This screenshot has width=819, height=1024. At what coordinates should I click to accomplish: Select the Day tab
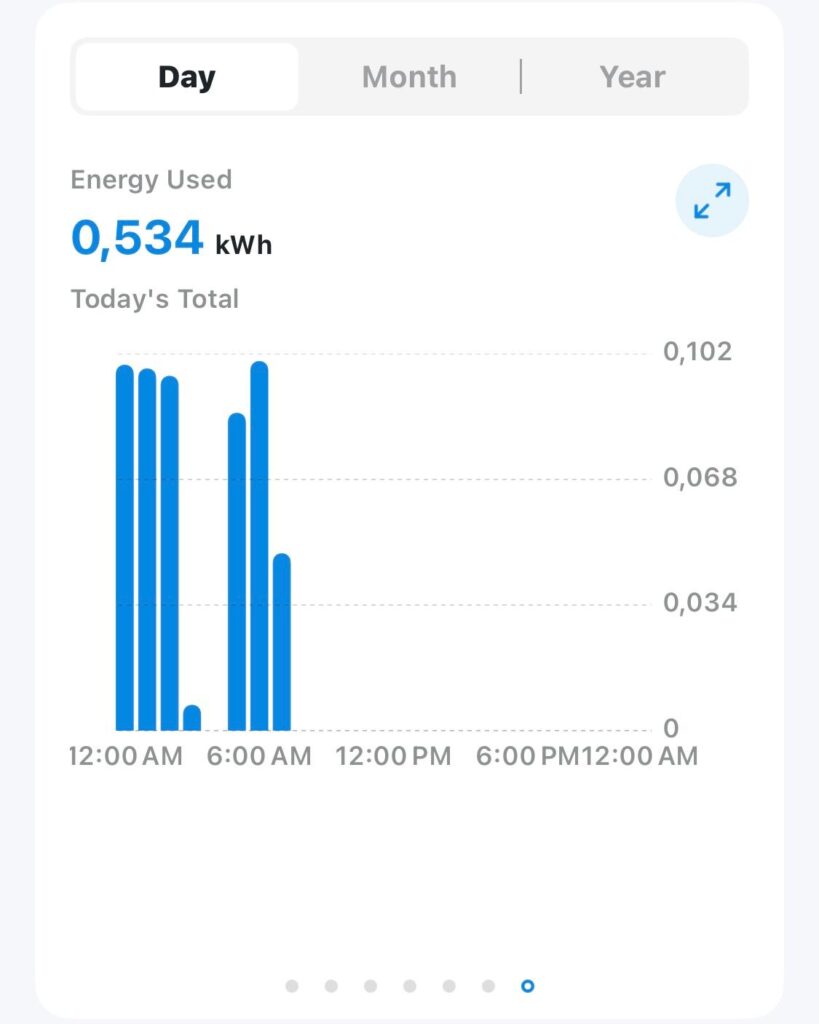(187, 77)
